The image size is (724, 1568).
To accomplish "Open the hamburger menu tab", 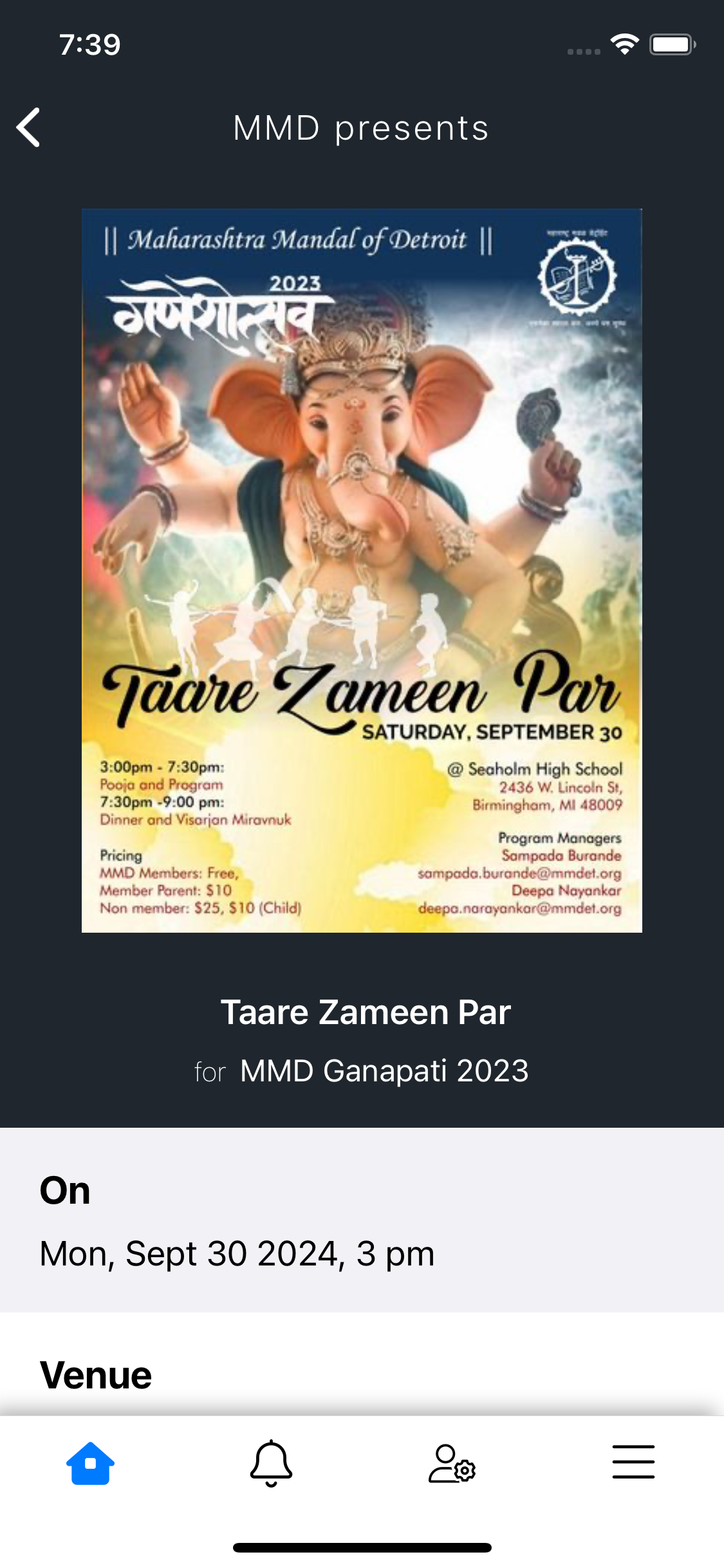I will click(x=633, y=1461).
